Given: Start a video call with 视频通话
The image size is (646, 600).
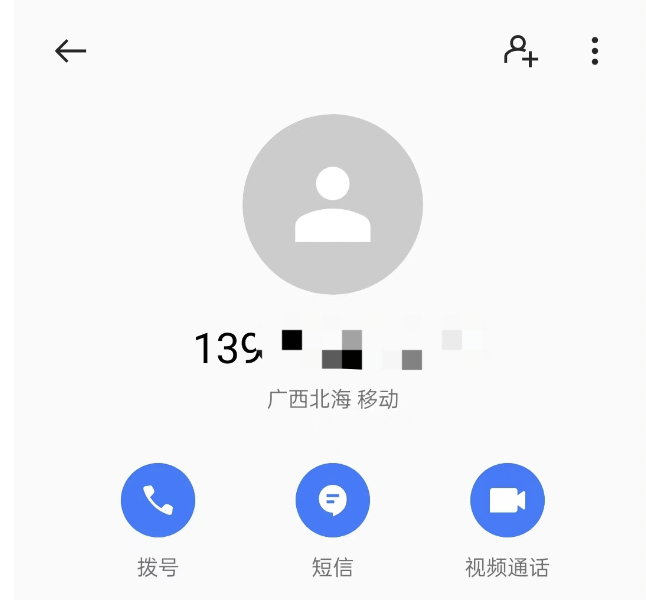Looking at the screenshot, I should [507, 500].
